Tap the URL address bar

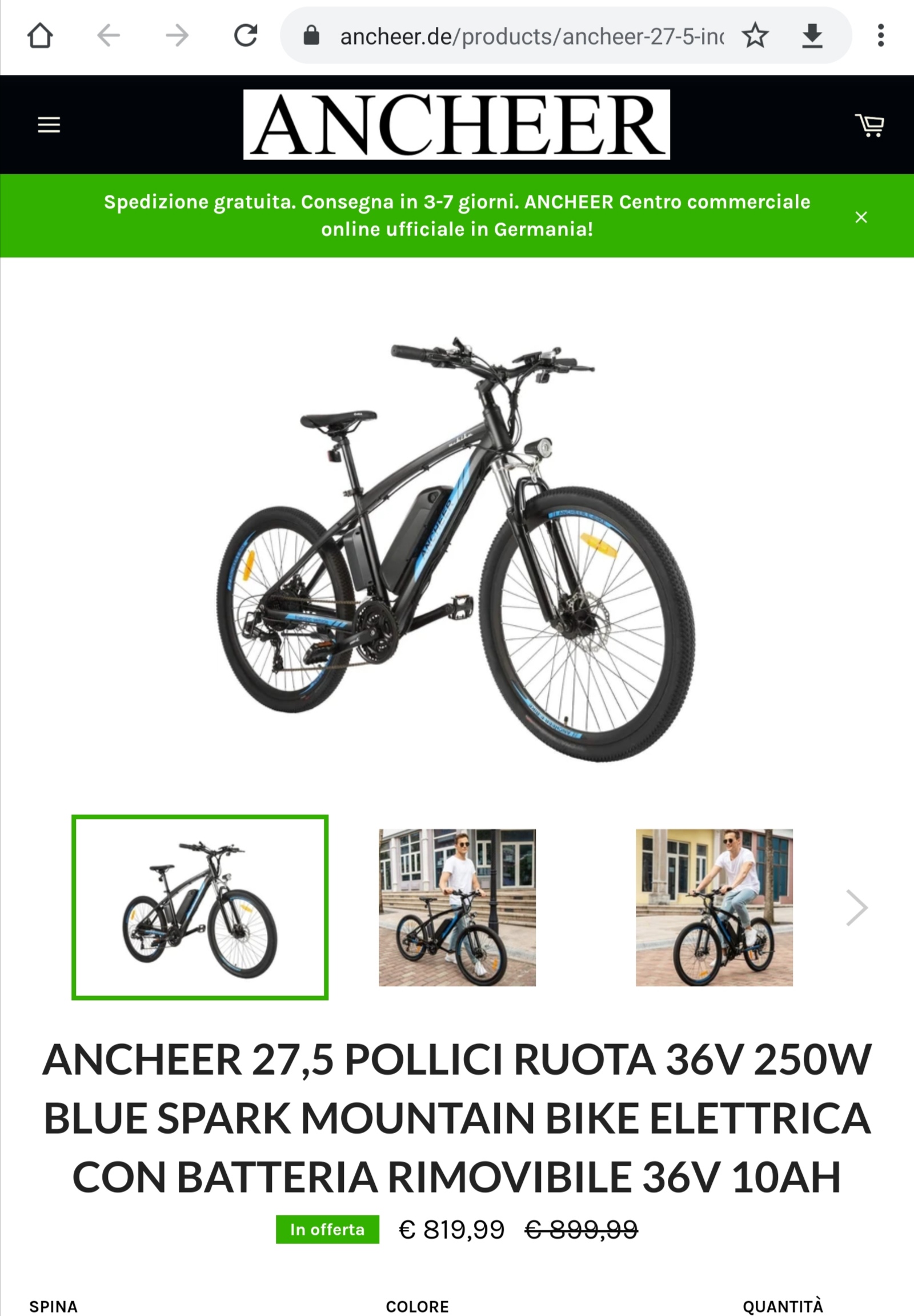coord(530,37)
